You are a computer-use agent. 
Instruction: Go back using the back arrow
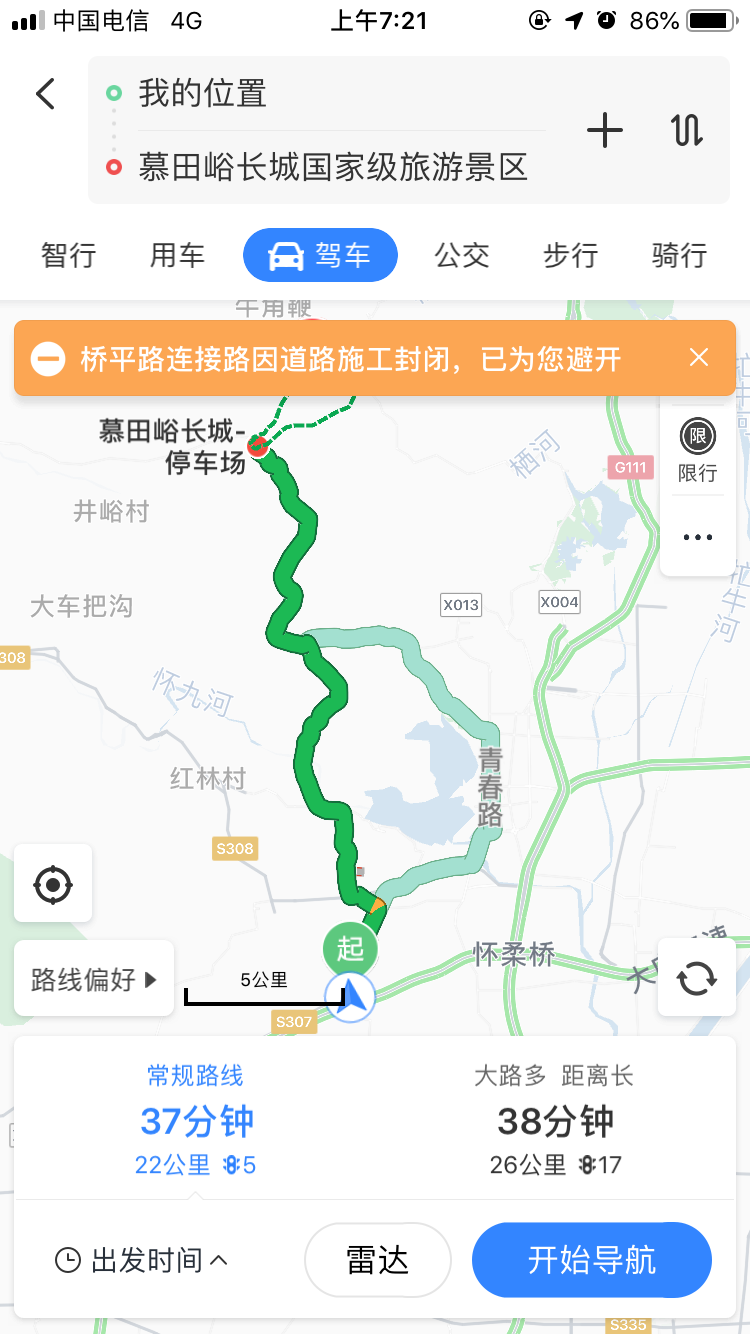point(45,94)
